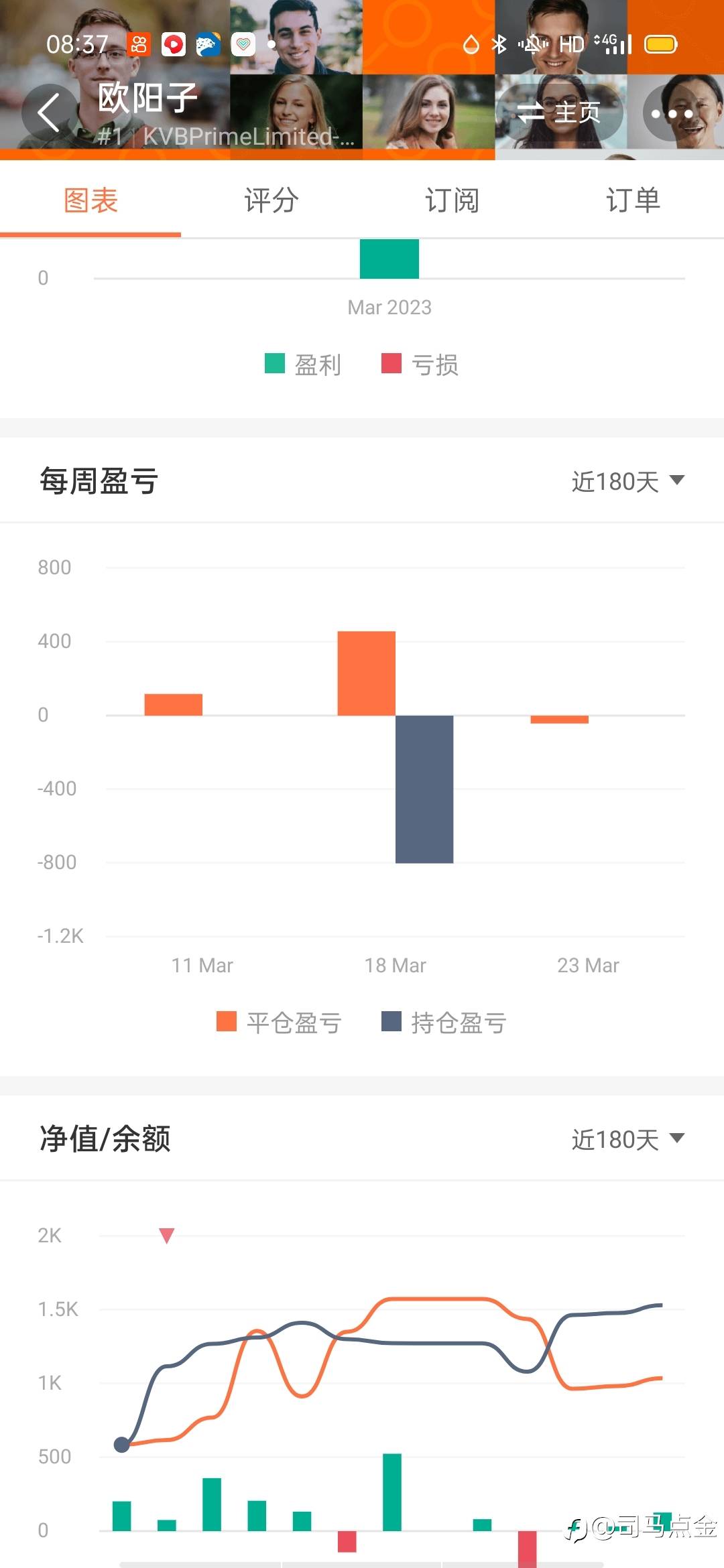The width and height of the screenshot is (724, 1568).
Task: Toggle the 平仓盈亏 legend series
Action: tap(280, 1023)
